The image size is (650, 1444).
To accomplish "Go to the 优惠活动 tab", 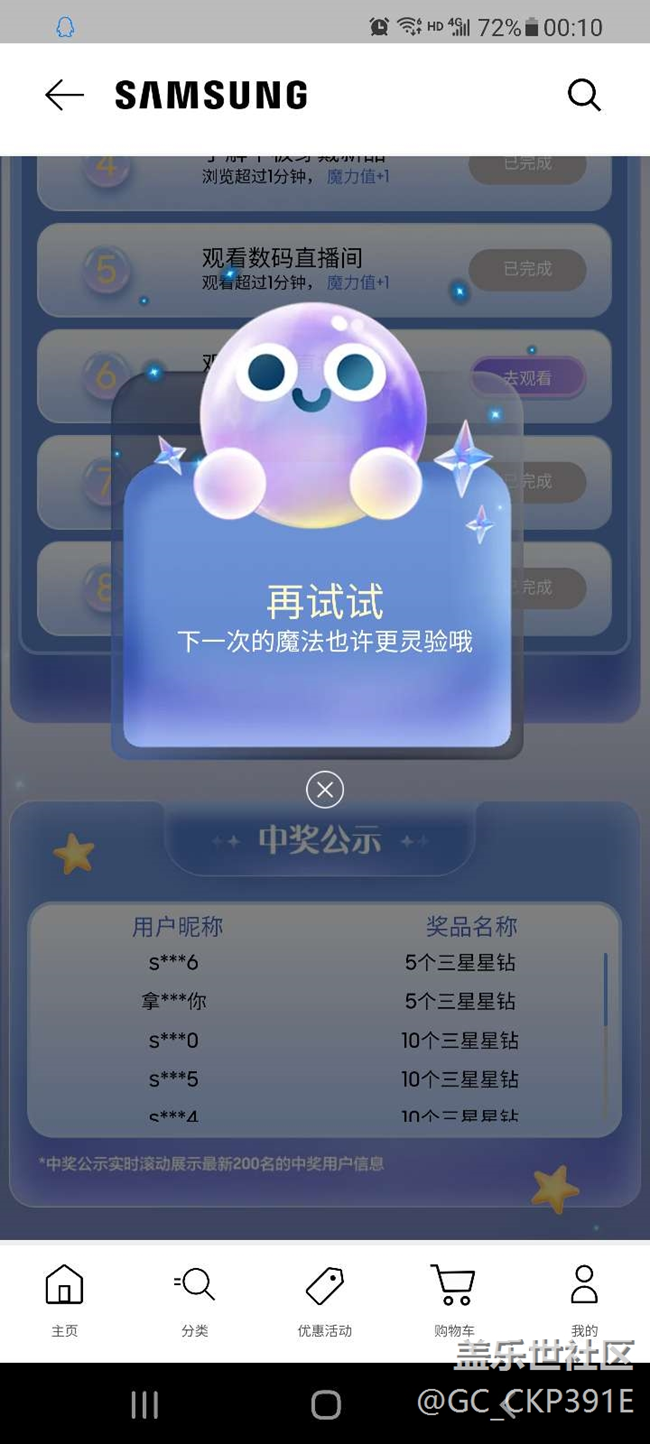I will 325,1299.
